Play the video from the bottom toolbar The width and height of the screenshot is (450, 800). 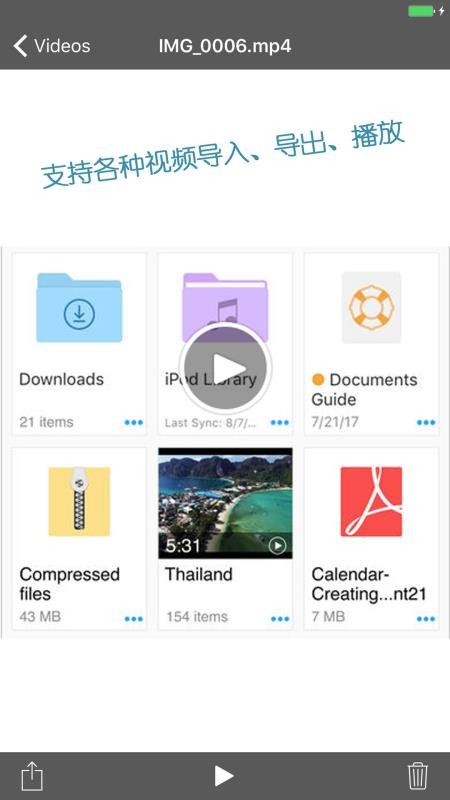[x=223, y=776]
